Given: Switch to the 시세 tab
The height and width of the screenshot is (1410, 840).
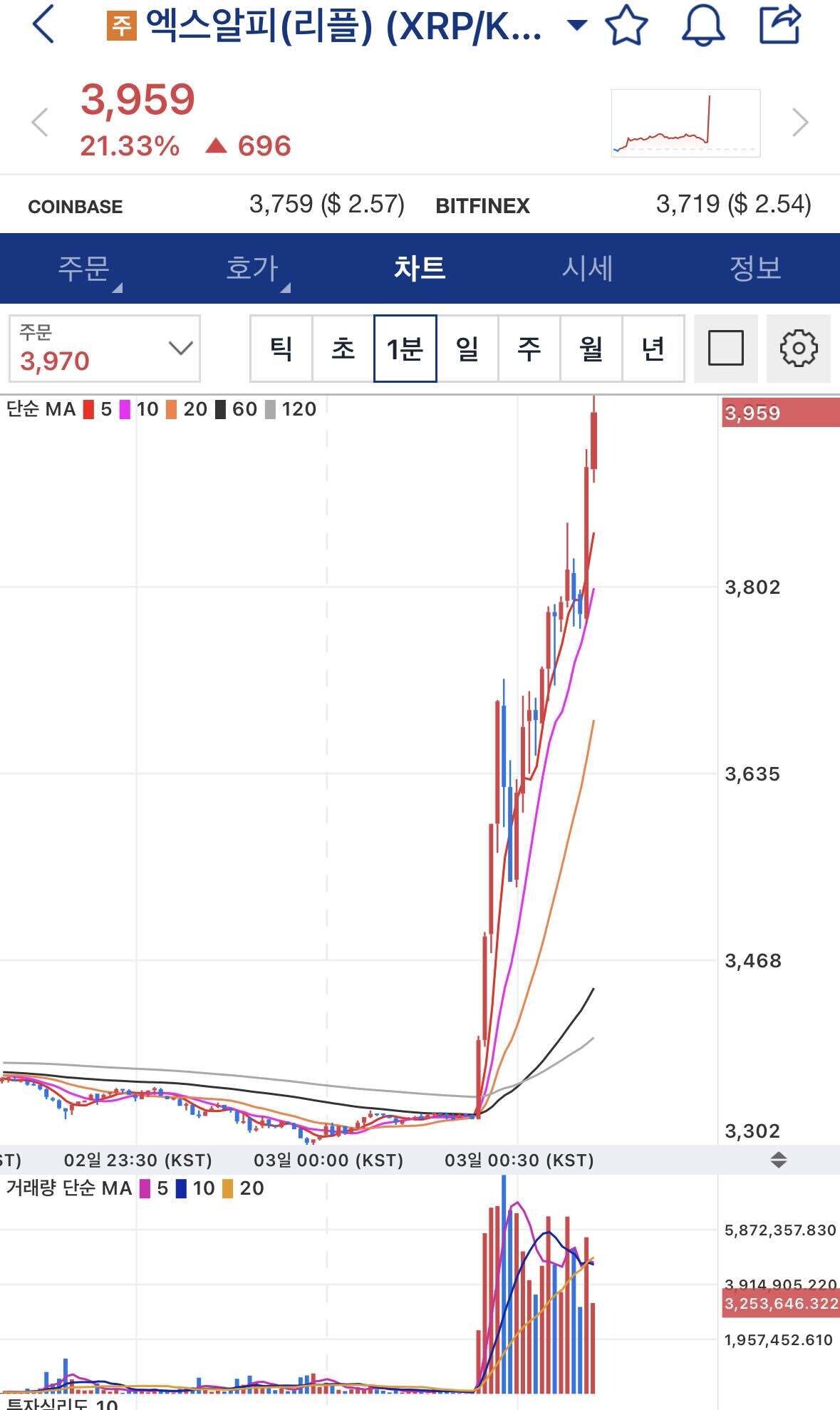Looking at the screenshot, I should pyautogui.click(x=587, y=269).
